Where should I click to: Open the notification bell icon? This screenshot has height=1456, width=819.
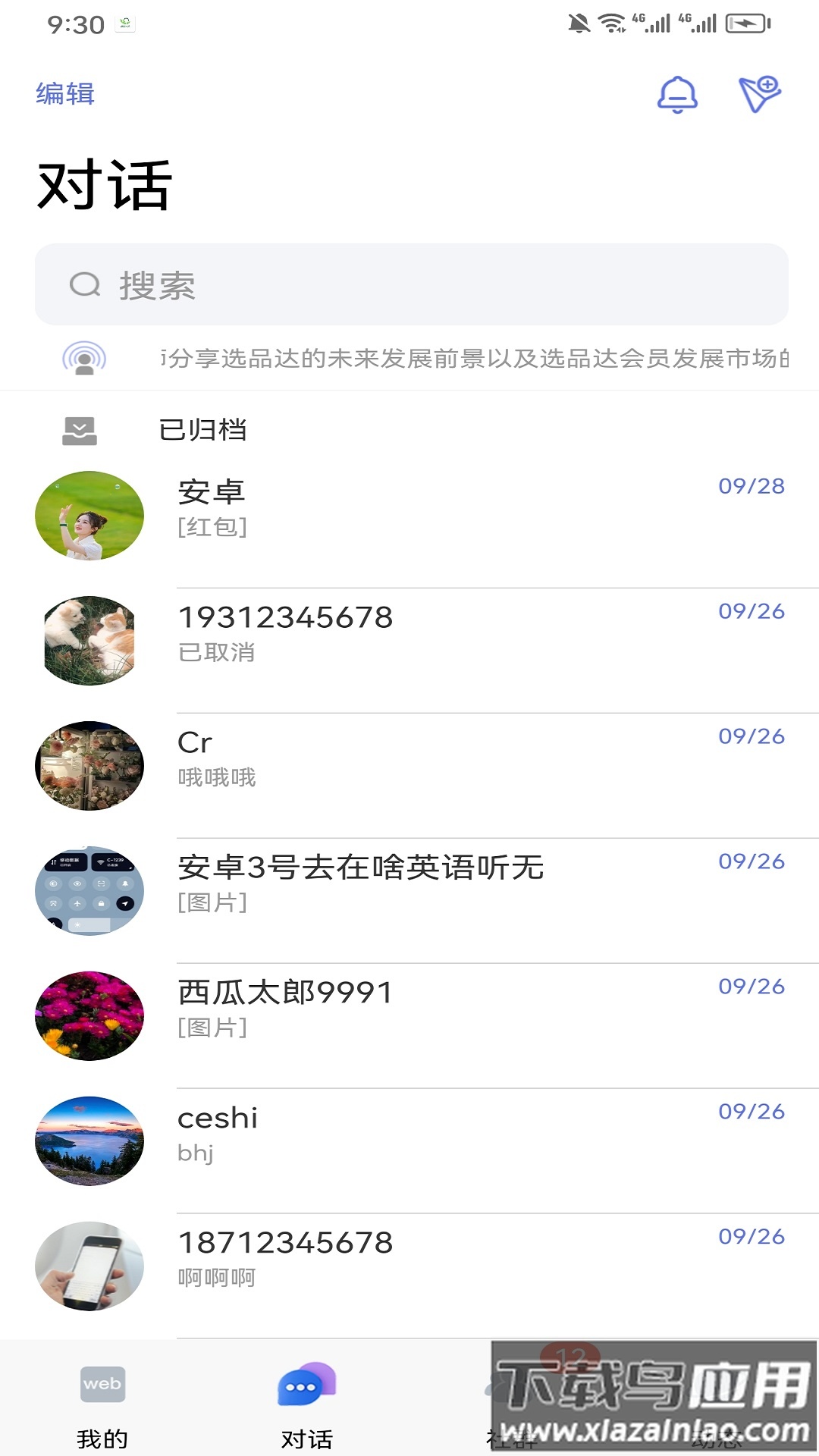pos(677,95)
